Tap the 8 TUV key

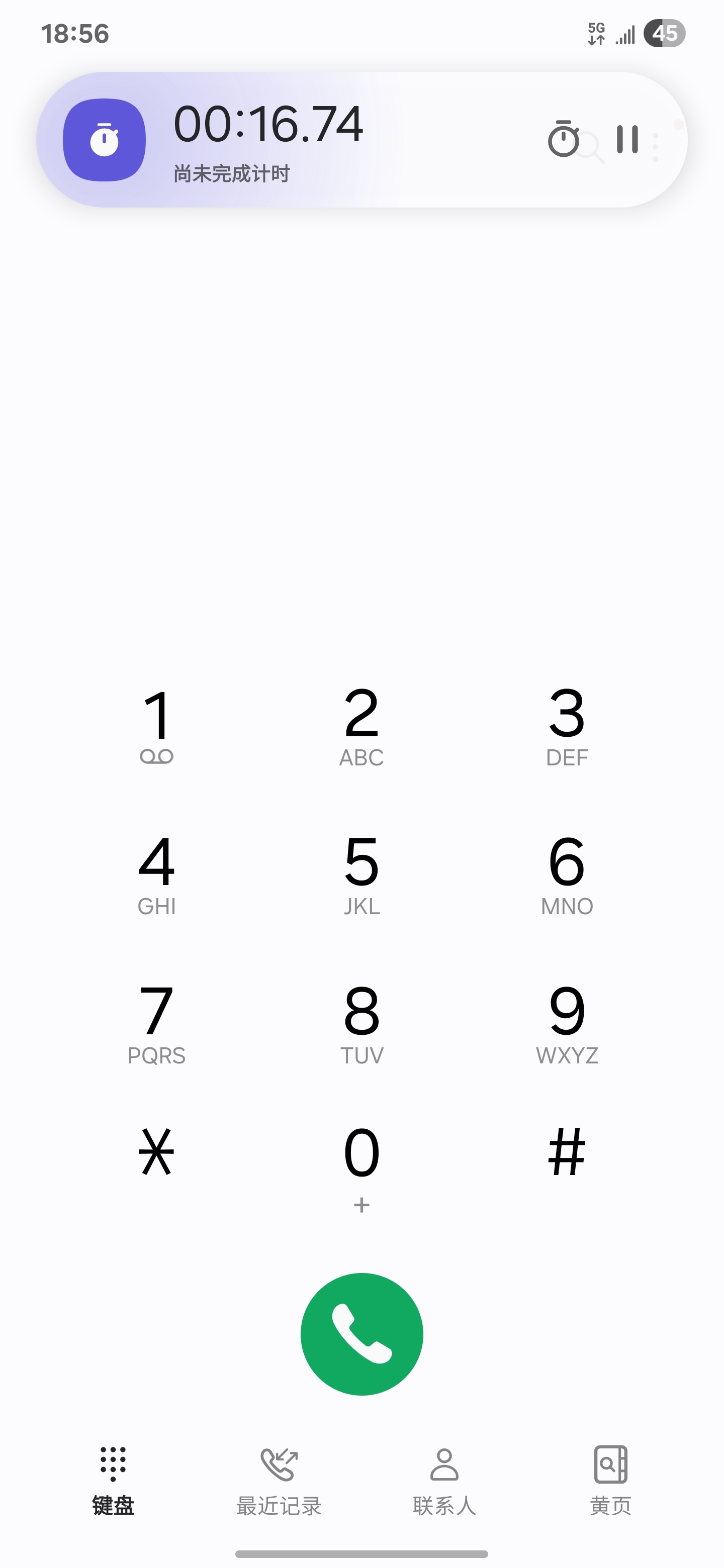click(361, 1023)
